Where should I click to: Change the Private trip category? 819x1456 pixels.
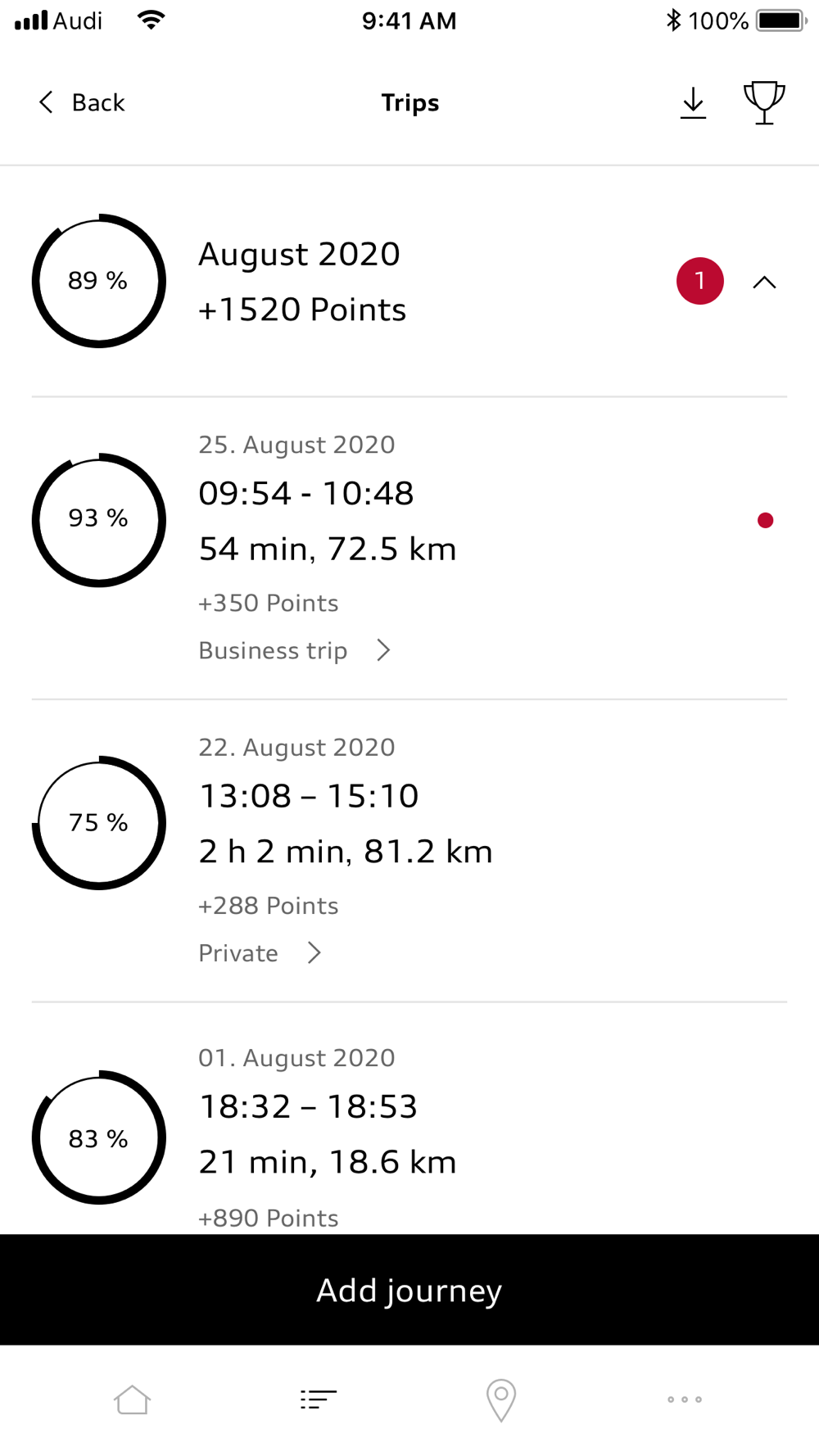click(x=260, y=953)
